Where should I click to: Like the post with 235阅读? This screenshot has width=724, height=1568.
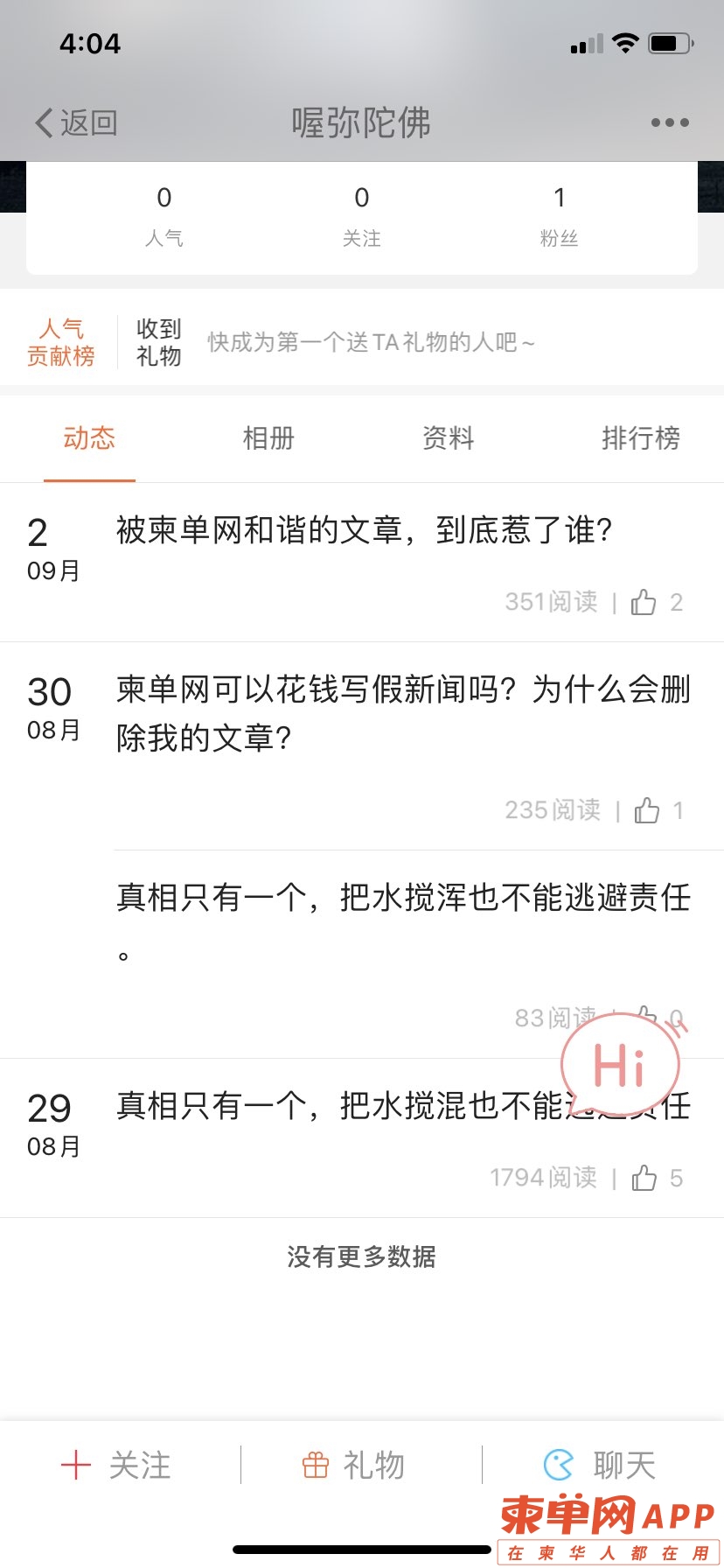click(647, 810)
